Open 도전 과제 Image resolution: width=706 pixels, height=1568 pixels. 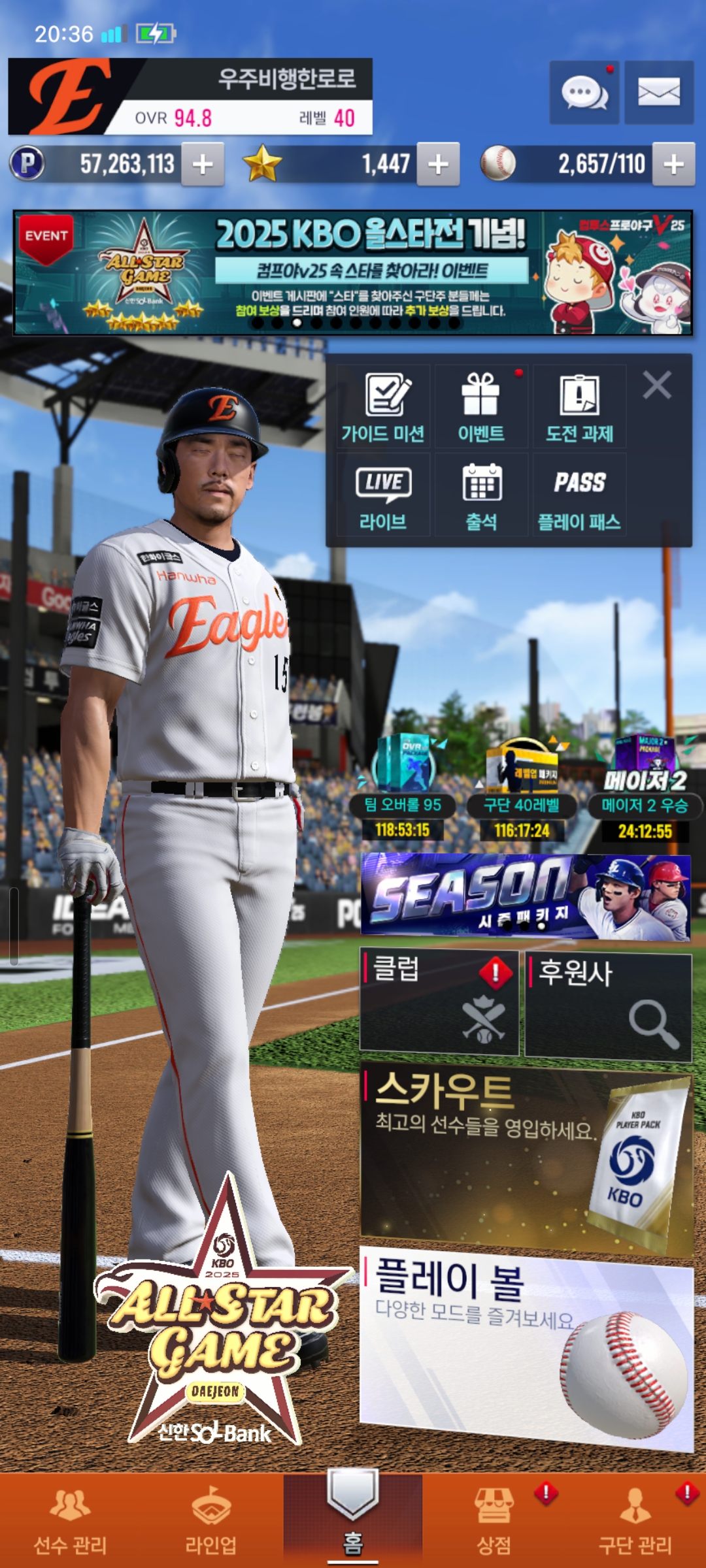(579, 406)
